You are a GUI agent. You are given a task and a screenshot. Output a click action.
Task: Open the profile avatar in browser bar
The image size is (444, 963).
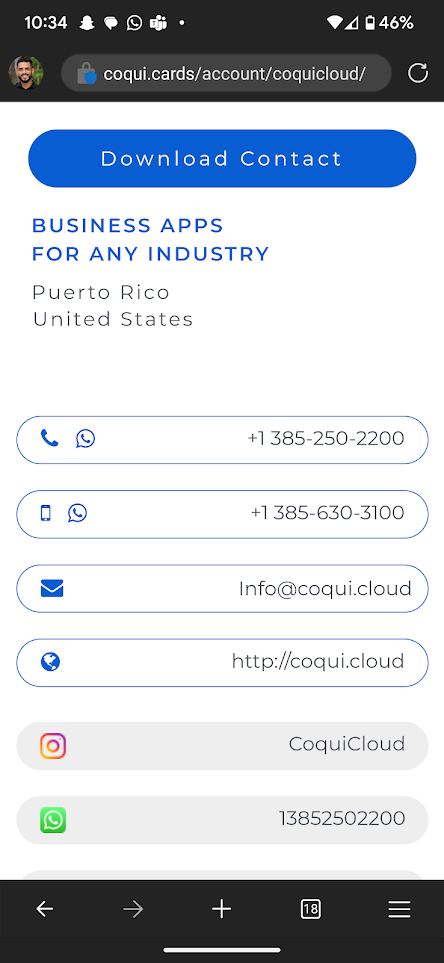pyautogui.click(x=26, y=73)
